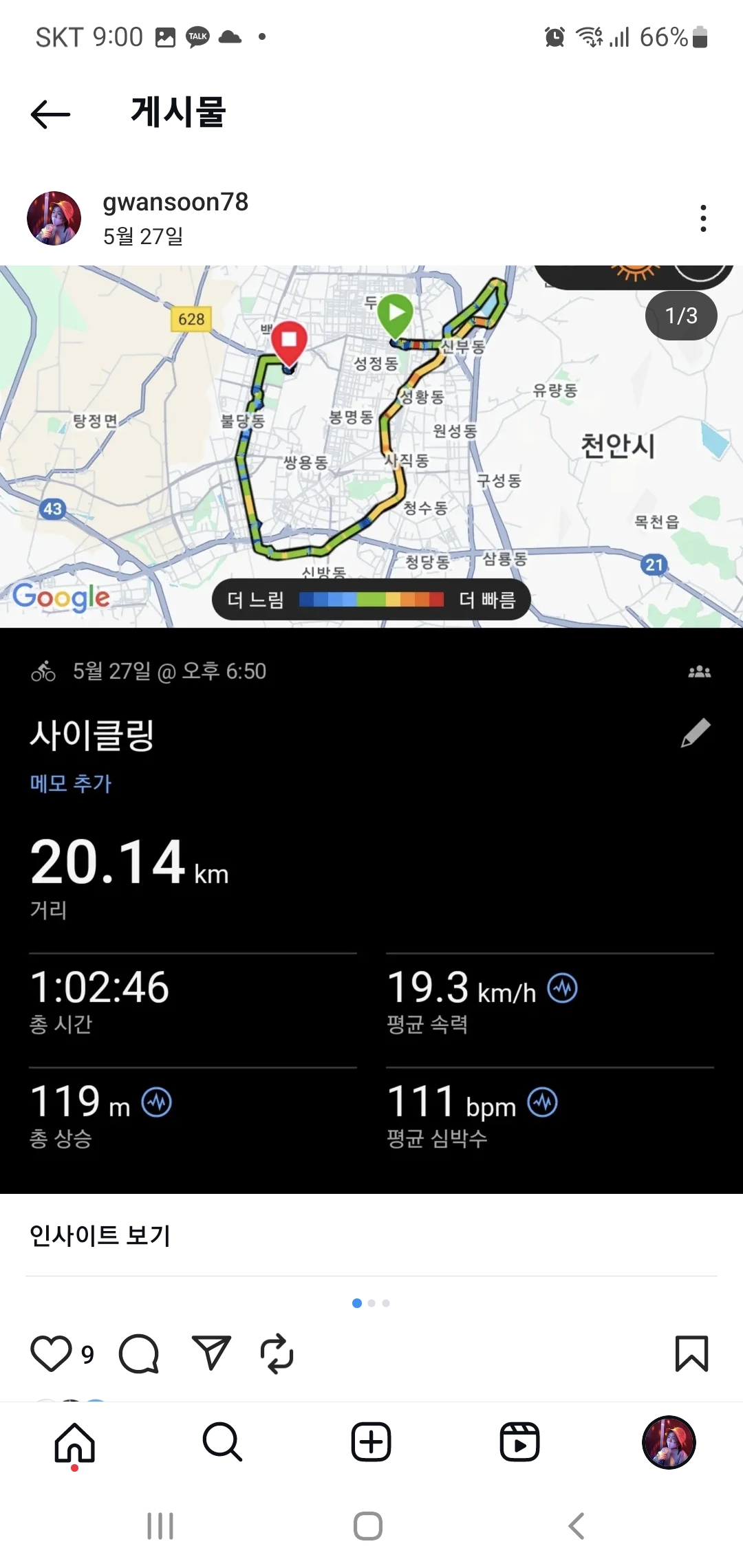Share the post via paper plane icon
Viewport: 743px width, 1568px height.
click(211, 1353)
